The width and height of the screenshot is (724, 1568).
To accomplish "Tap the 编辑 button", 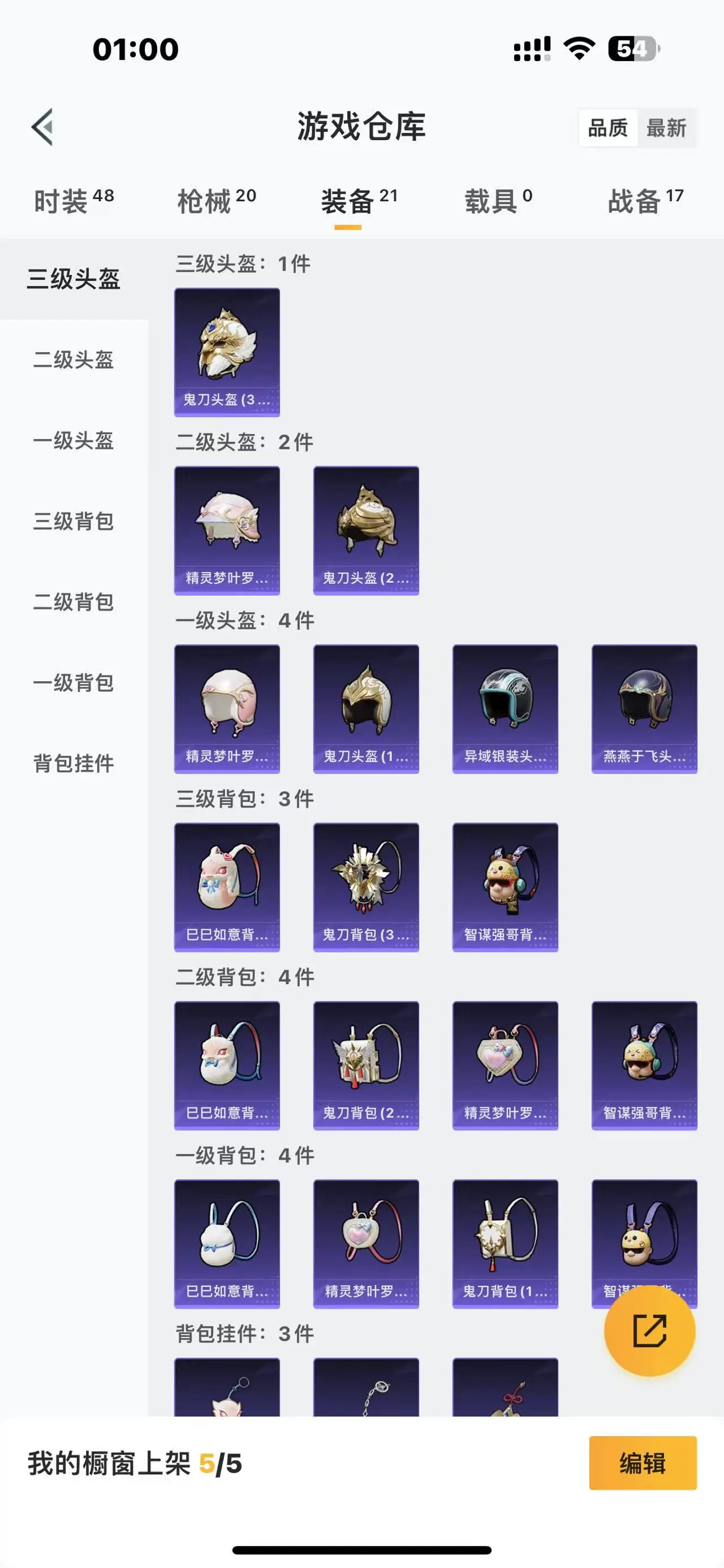I will point(643,1463).
